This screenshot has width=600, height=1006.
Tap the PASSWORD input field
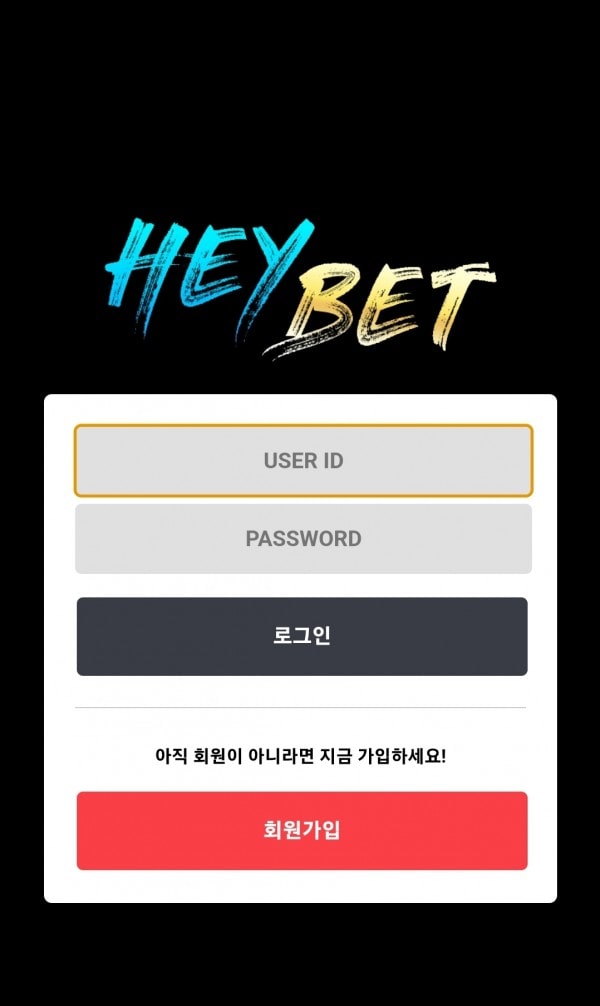tap(303, 539)
